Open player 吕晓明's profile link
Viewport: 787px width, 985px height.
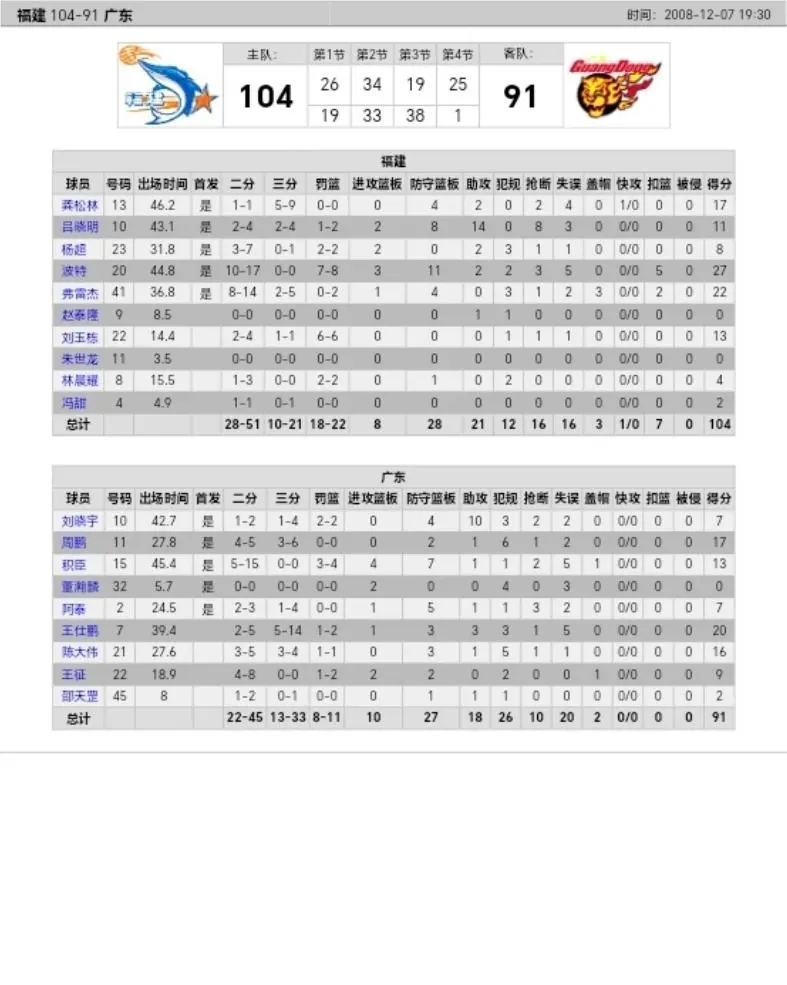pos(77,227)
